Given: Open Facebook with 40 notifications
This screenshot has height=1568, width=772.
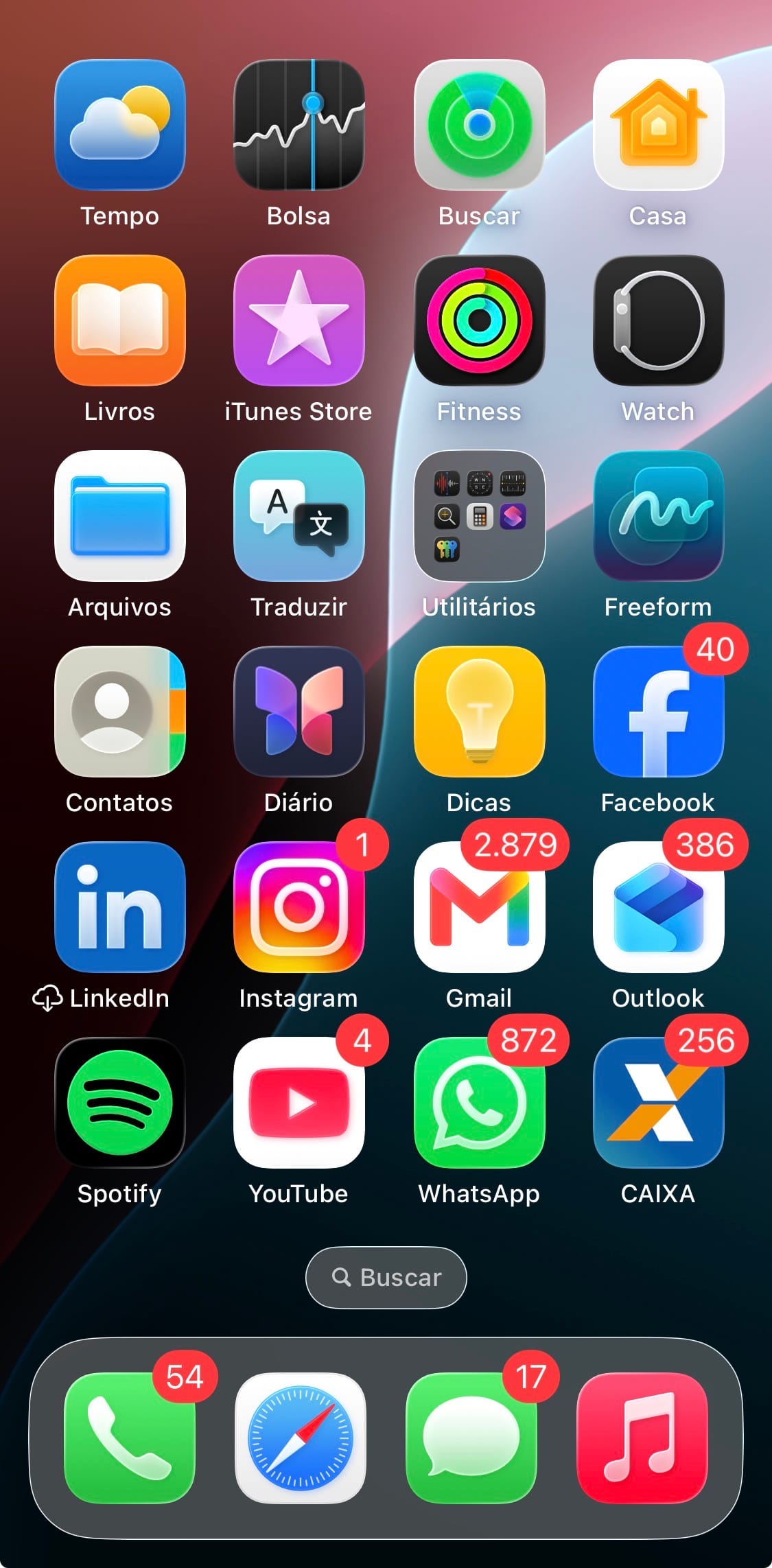Looking at the screenshot, I should pos(658,712).
